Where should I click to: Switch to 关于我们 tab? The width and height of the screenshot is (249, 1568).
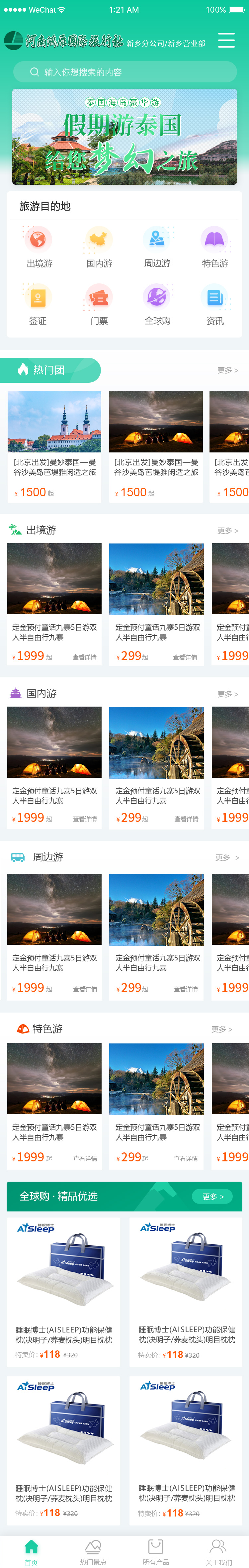(218, 1550)
